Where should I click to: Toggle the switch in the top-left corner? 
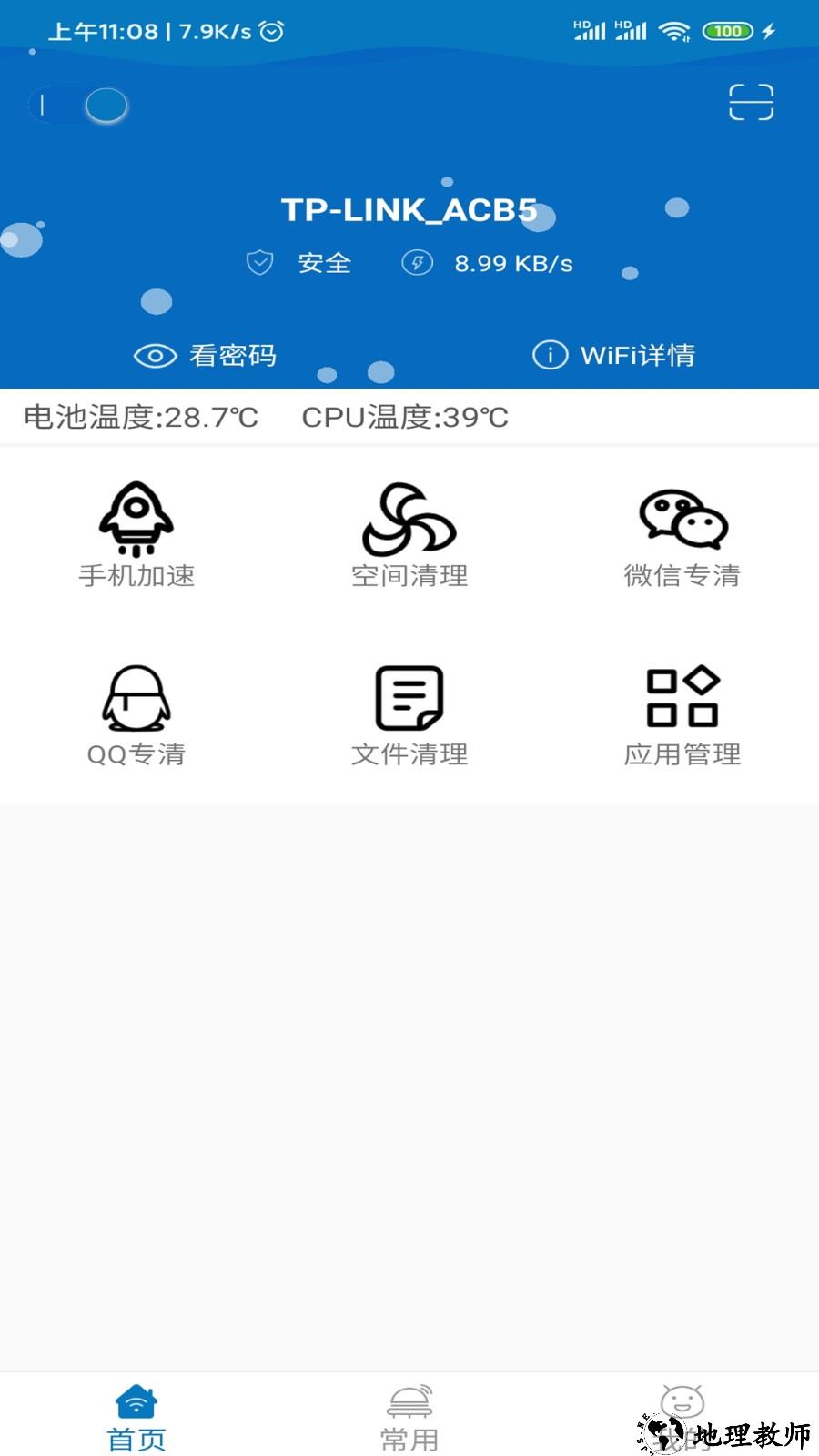pyautogui.click(x=77, y=105)
